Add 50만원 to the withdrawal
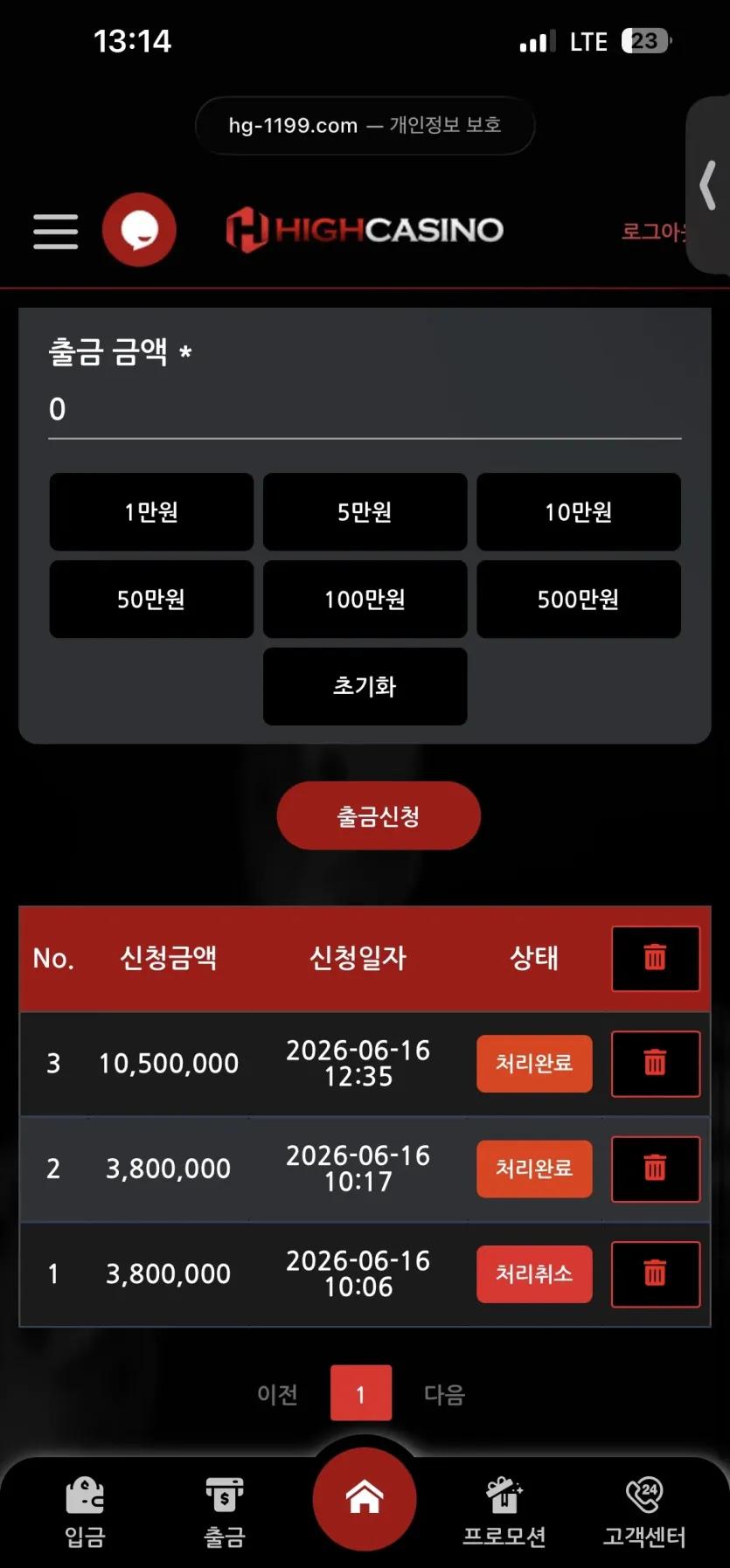Screen dimensions: 730x1568 [151, 600]
